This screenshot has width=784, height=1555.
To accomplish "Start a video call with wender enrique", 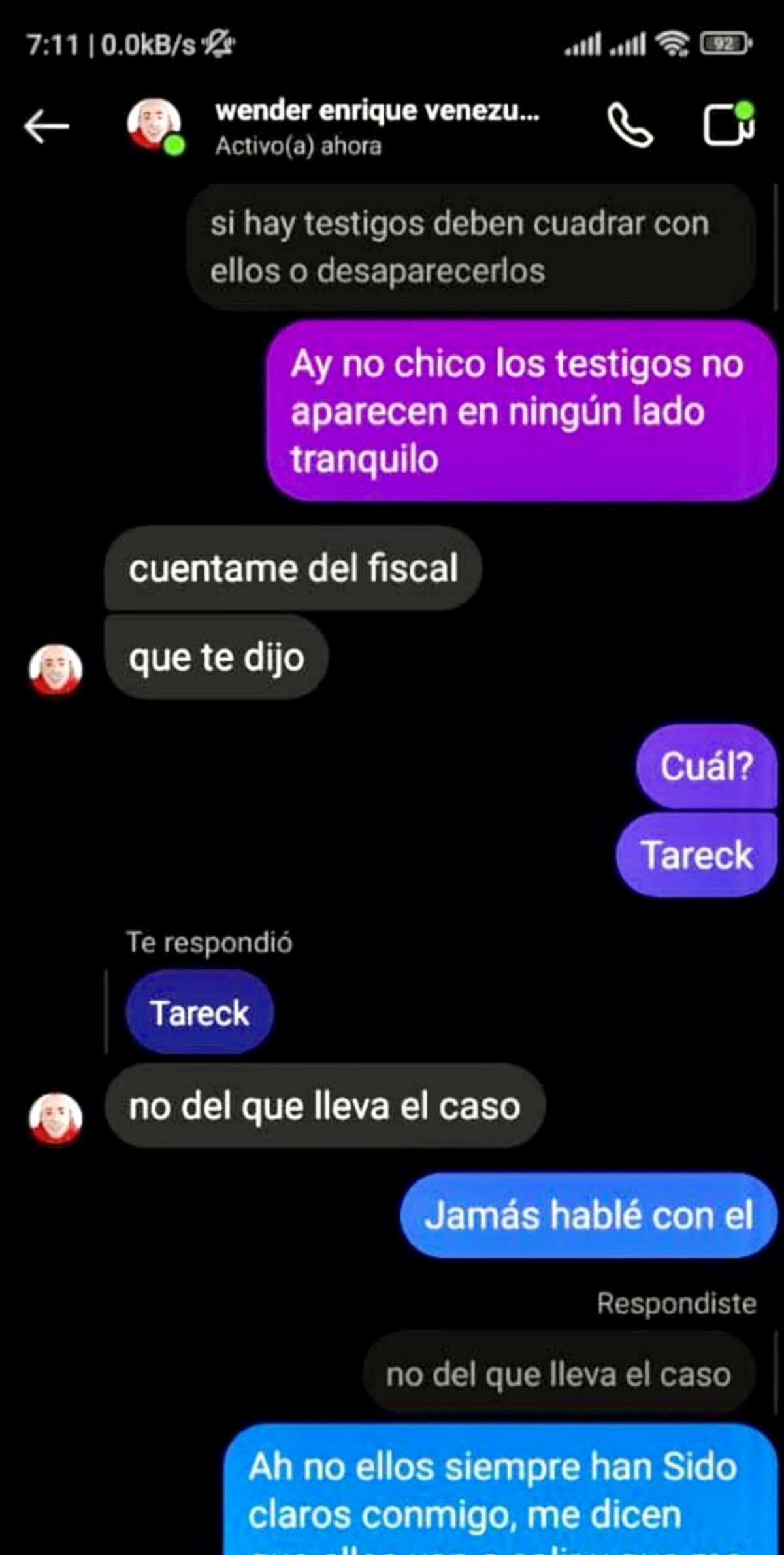I will point(728,124).
